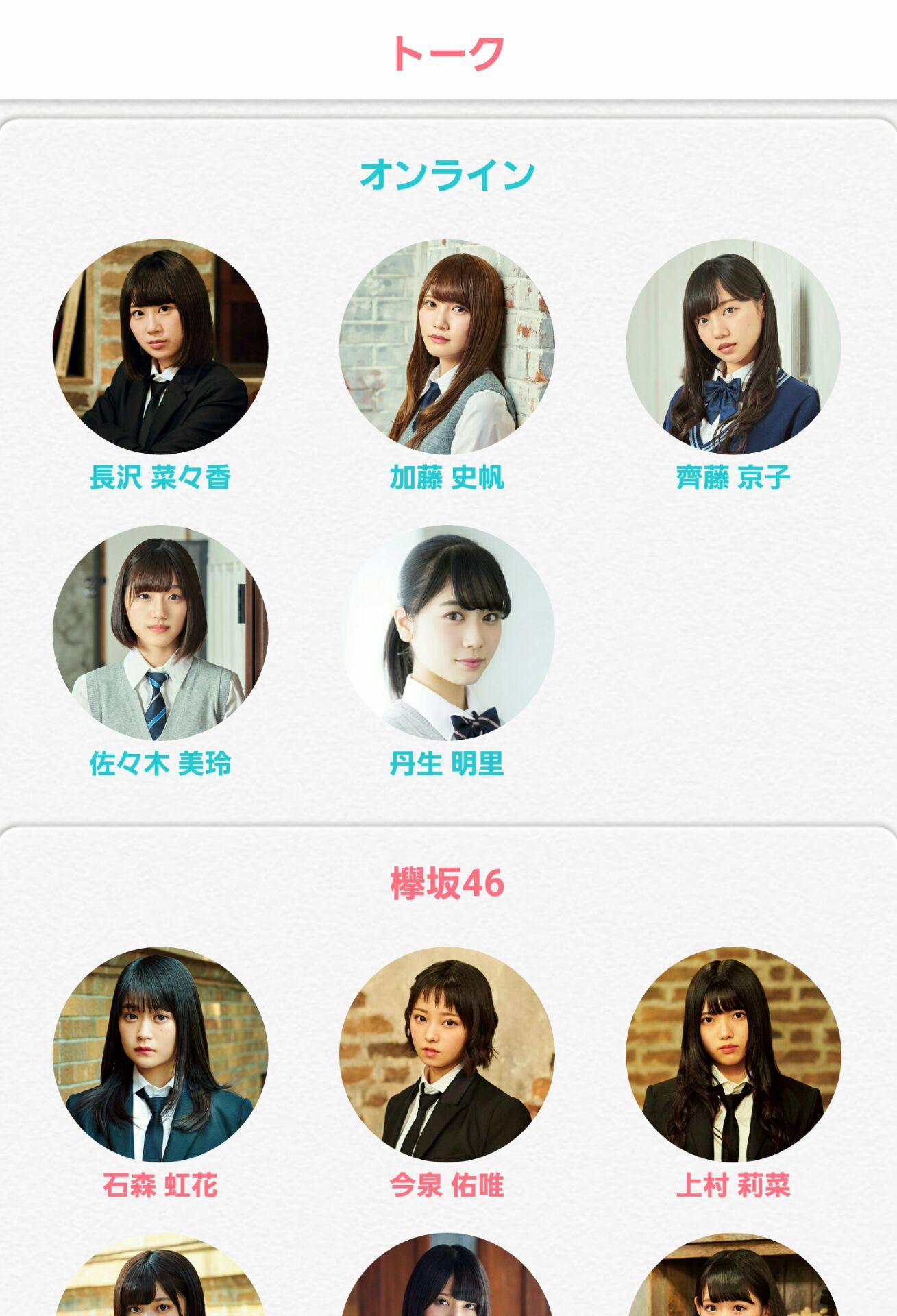The height and width of the screenshot is (1316, 897).
Task: Open 佐々木 美玲's talk
Action: 160,633
